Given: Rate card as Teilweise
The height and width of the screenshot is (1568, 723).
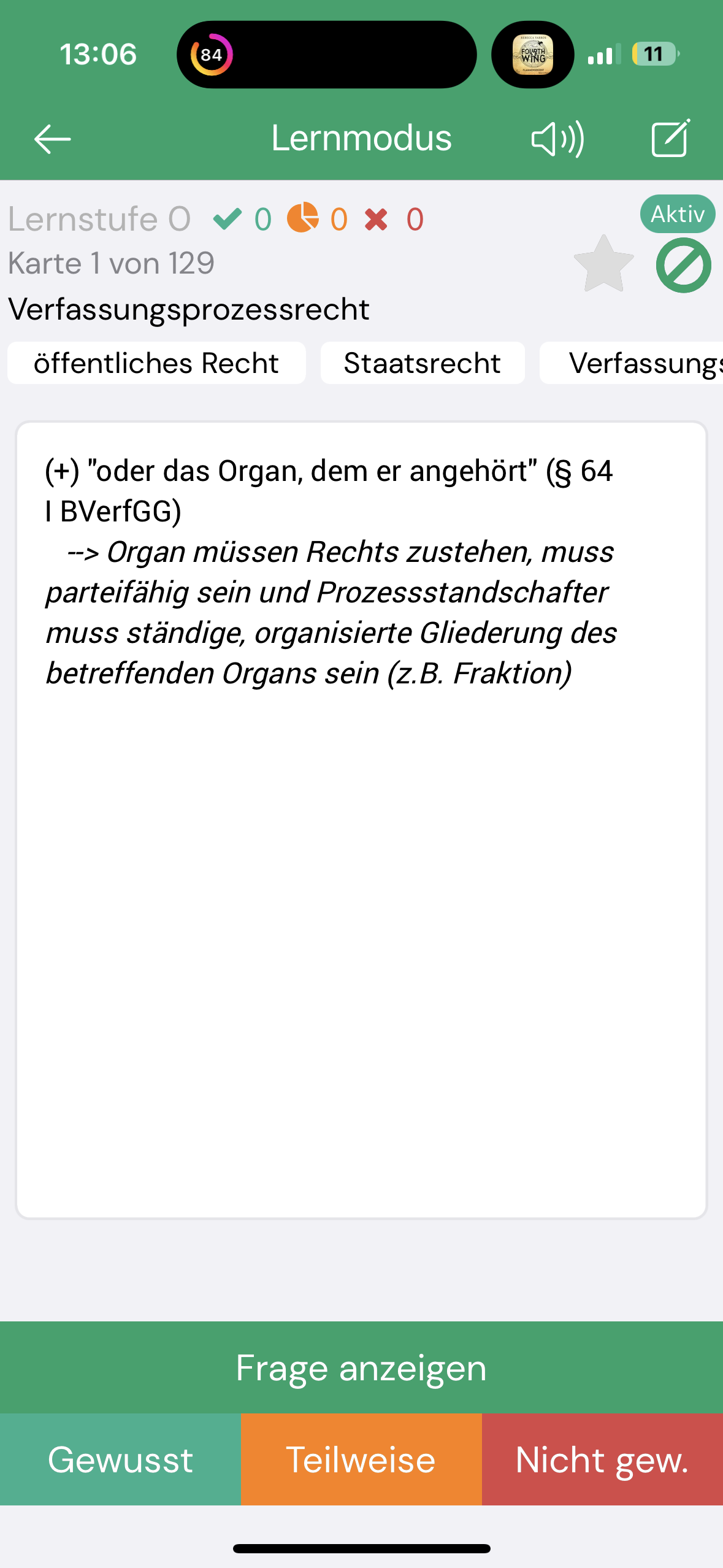Looking at the screenshot, I should point(361,1459).
